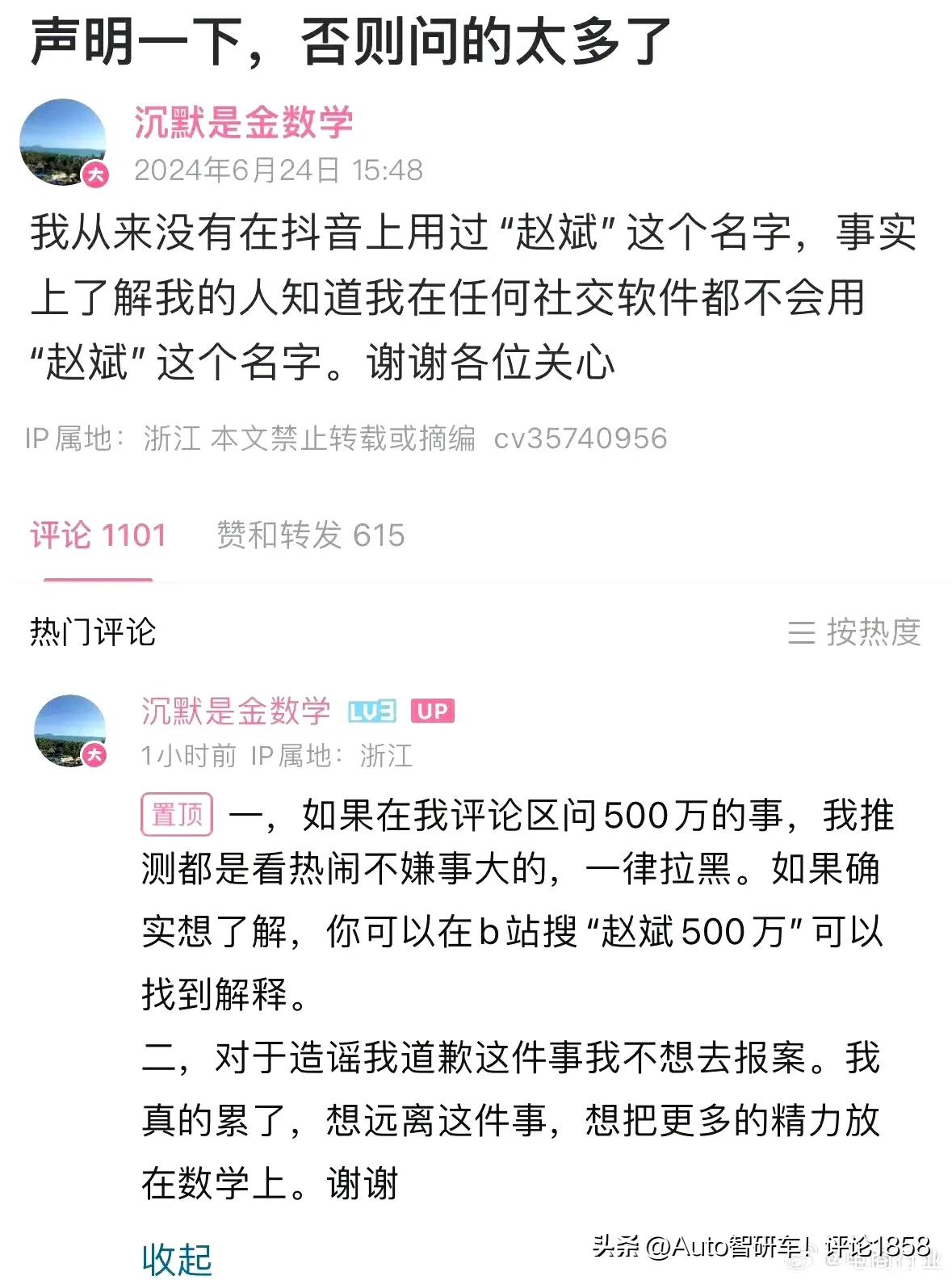Screen dimensions: 952x1280
Task: Open the pinned commenter's avatar
Action: click(71, 731)
